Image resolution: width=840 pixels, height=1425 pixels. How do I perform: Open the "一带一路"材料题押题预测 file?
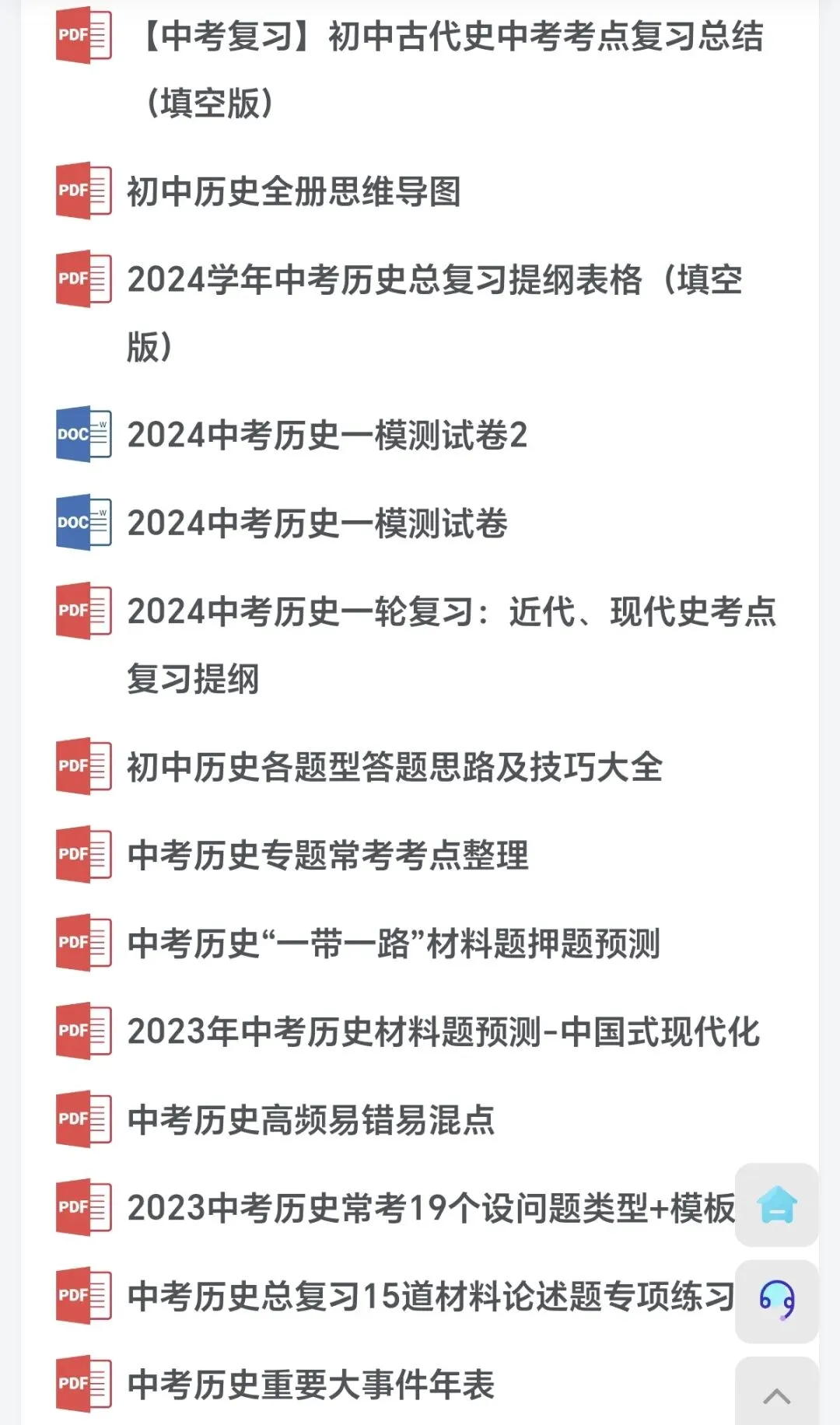tap(394, 944)
